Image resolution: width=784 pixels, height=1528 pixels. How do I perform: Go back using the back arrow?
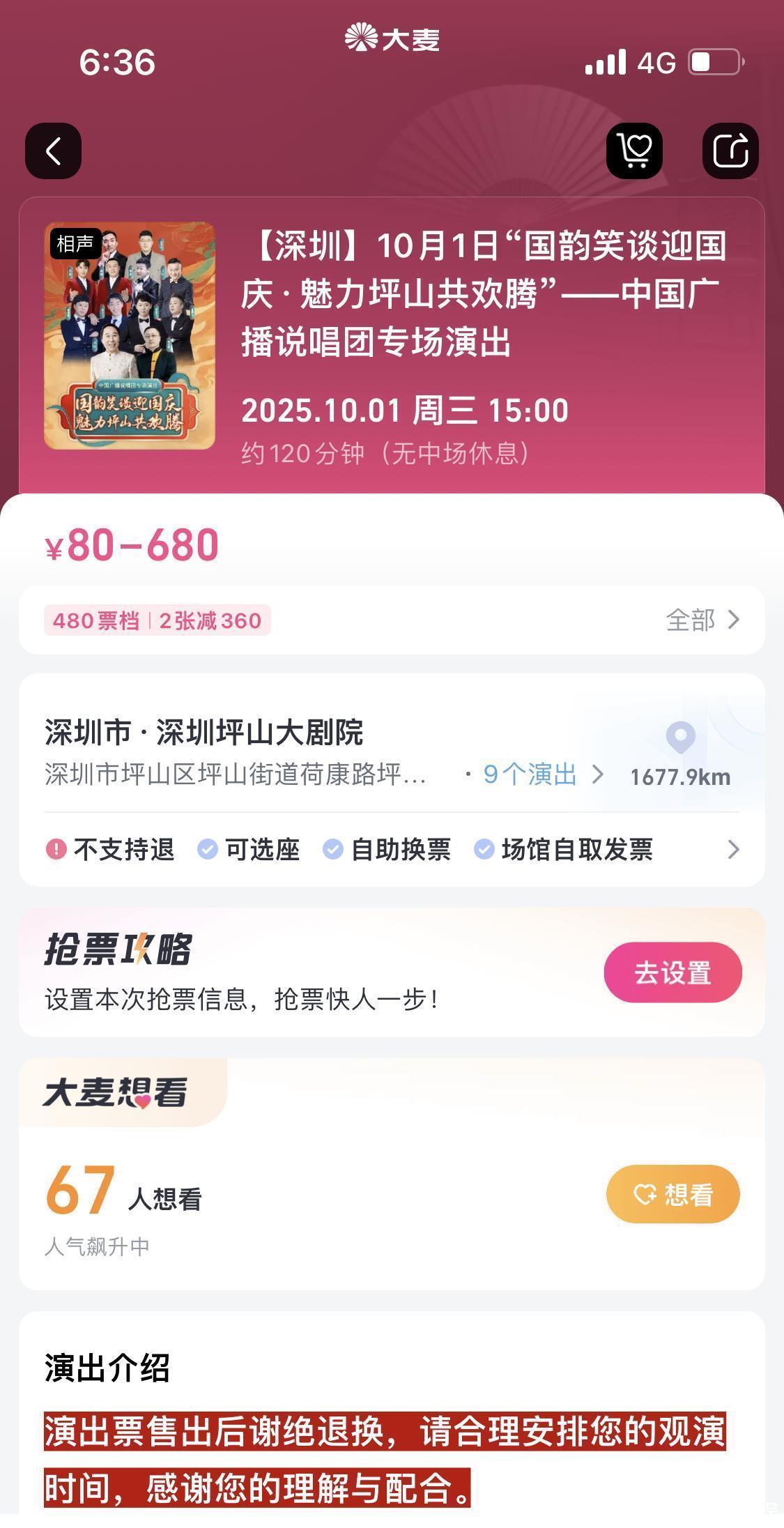(54, 151)
